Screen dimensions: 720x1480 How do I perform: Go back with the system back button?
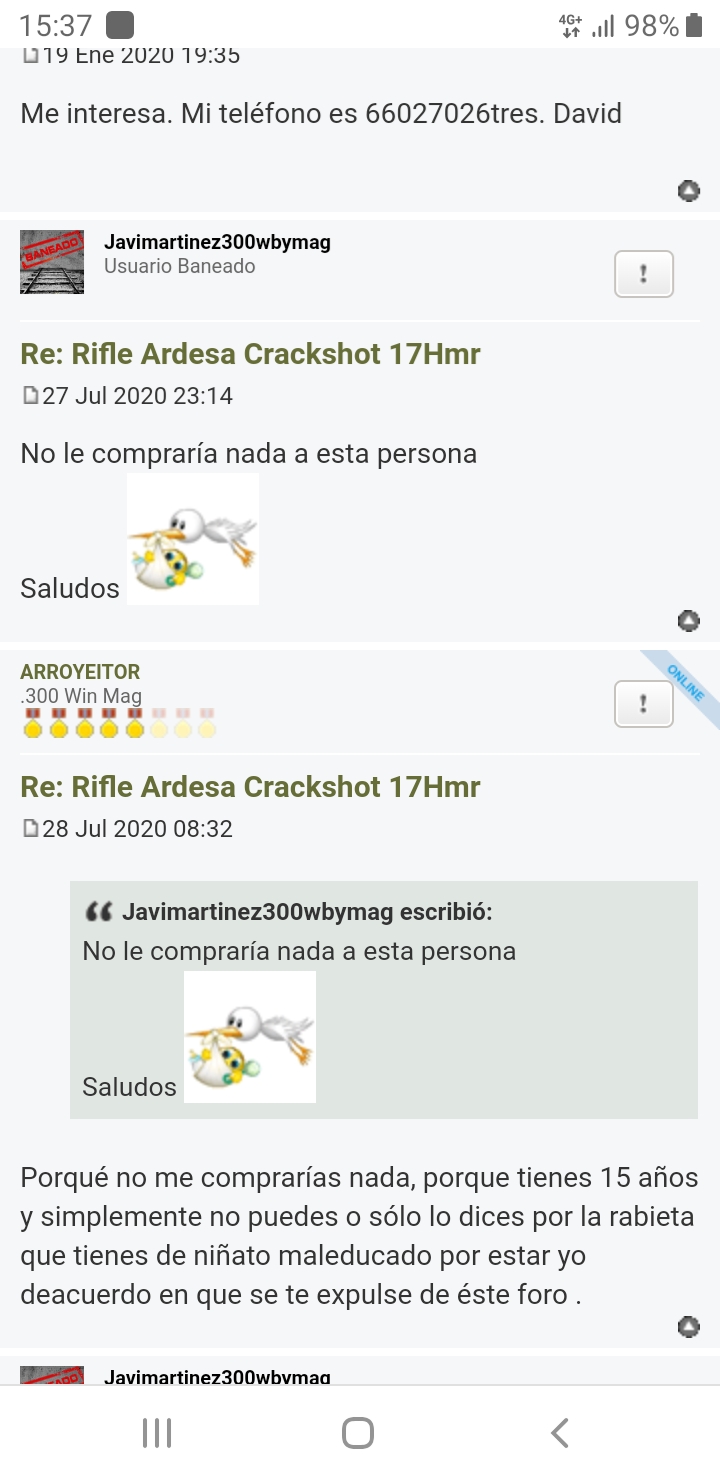coord(560,1433)
